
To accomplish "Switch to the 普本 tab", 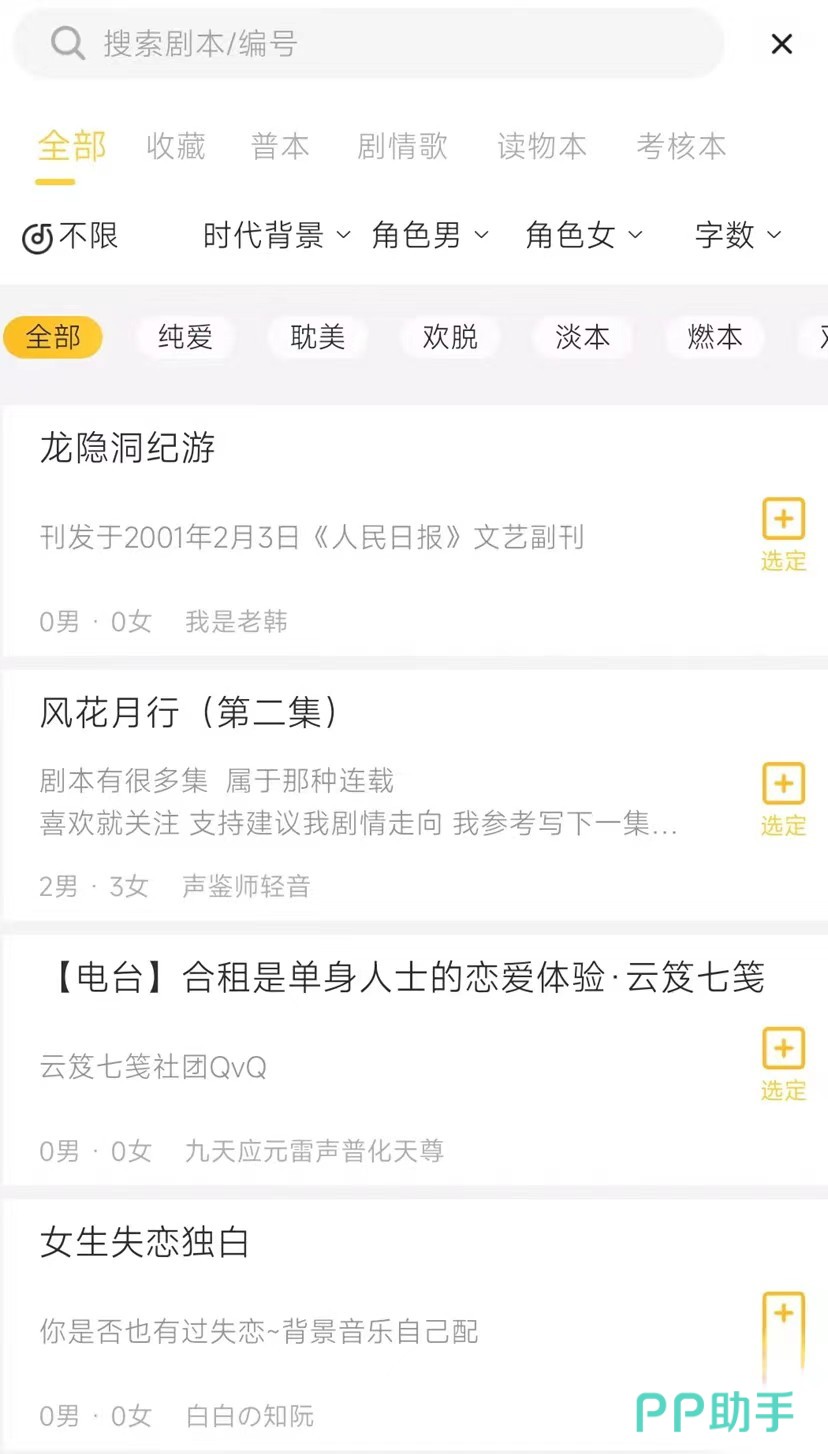I will click(x=280, y=147).
